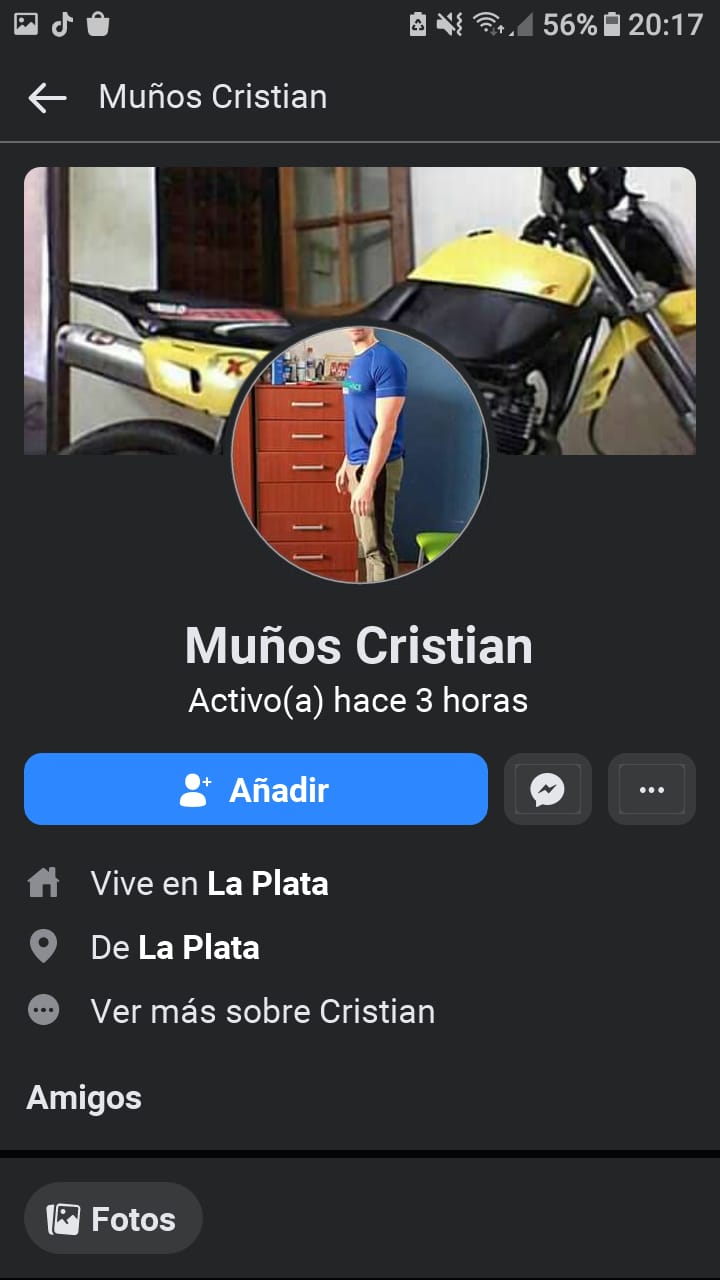Message Cristian via the Messenger icon
The height and width of the screenshot is (1280, 720).
pos(547,790)
